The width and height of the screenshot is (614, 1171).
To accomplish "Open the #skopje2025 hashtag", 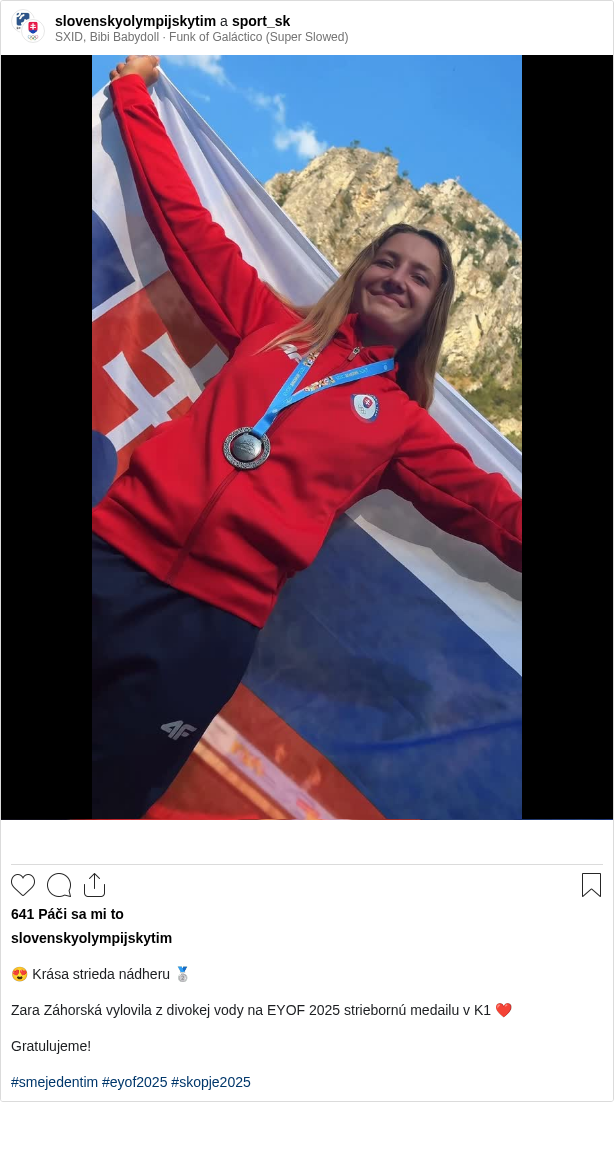I will pos(211,1082).
